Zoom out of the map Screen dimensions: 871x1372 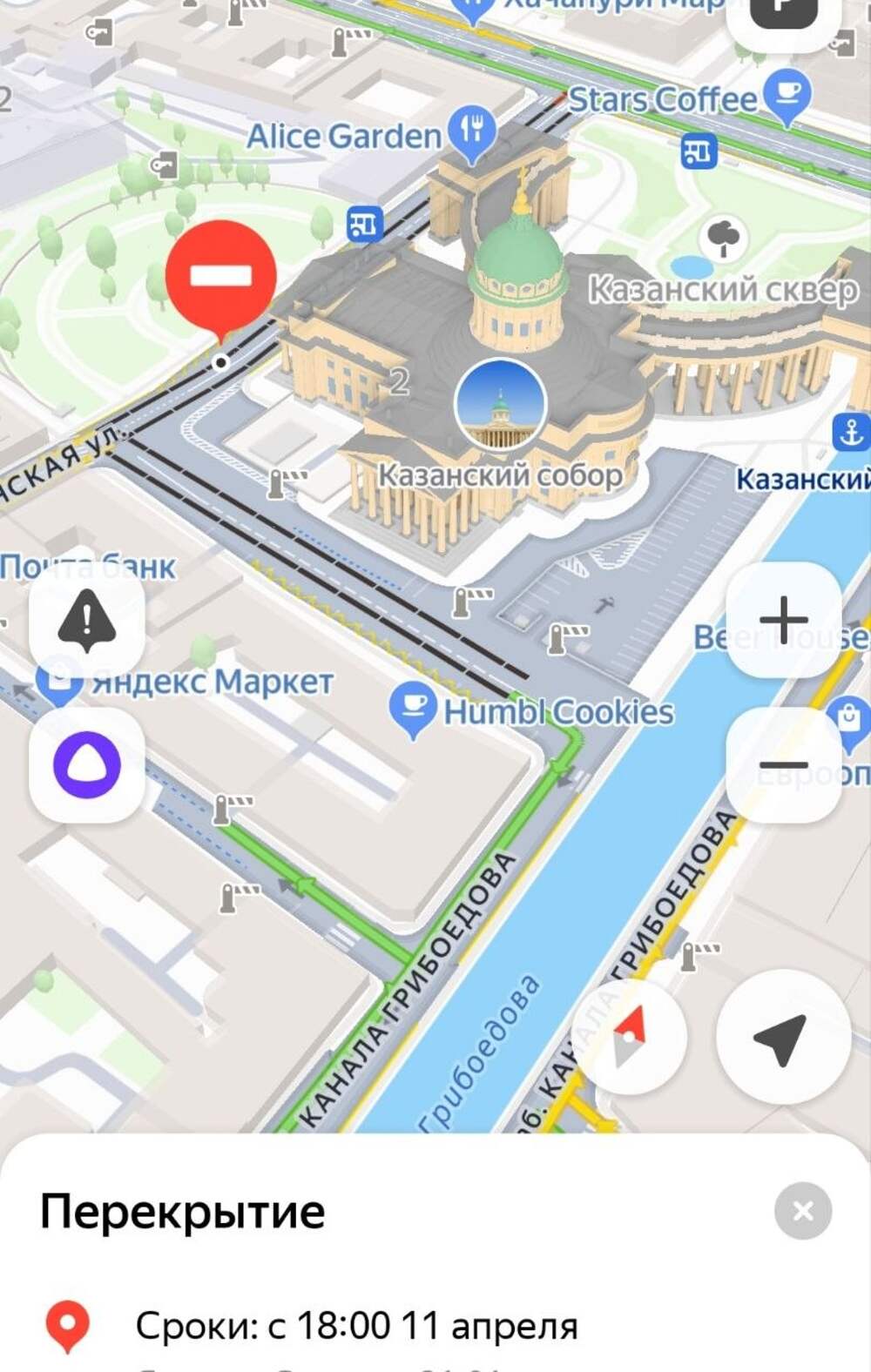783,765
